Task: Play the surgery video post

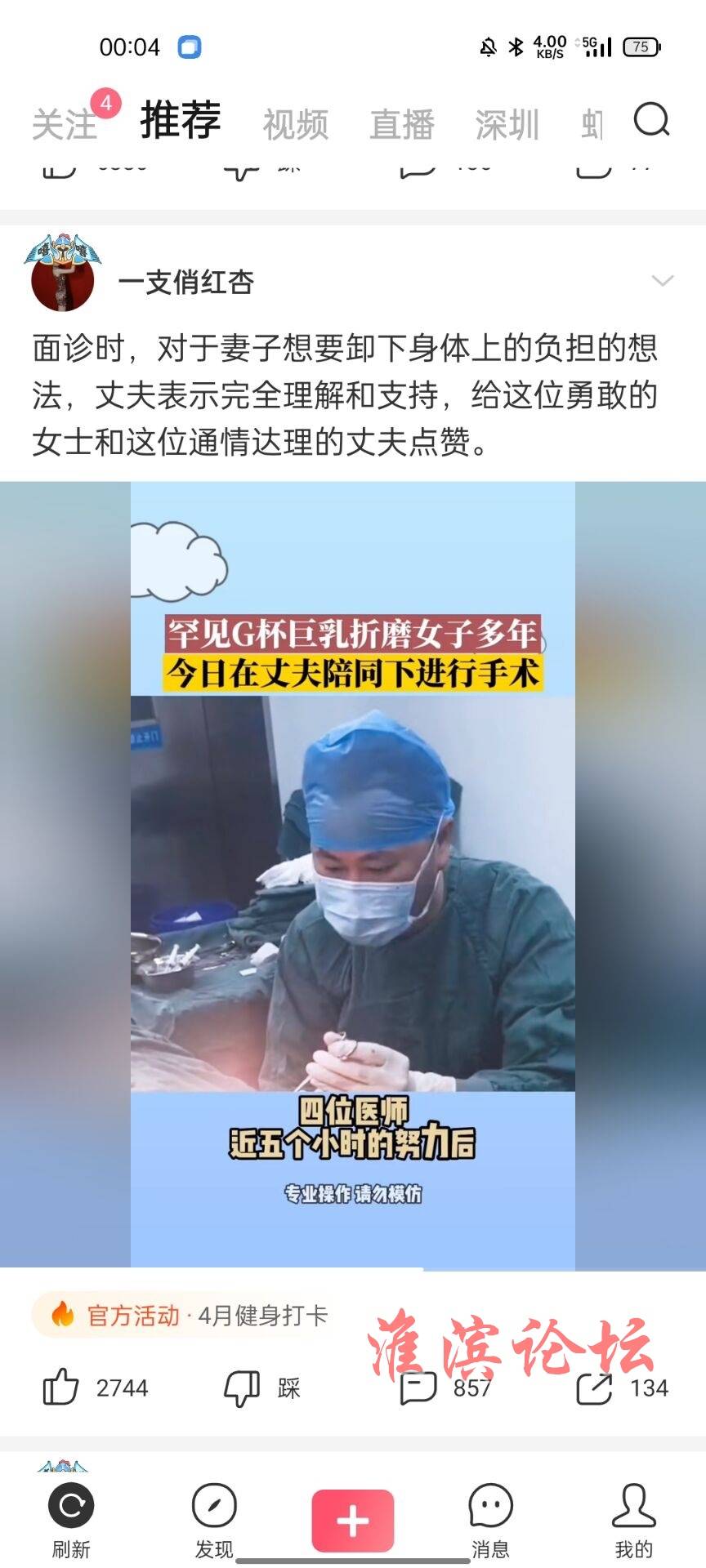Action: pos(353,874)
